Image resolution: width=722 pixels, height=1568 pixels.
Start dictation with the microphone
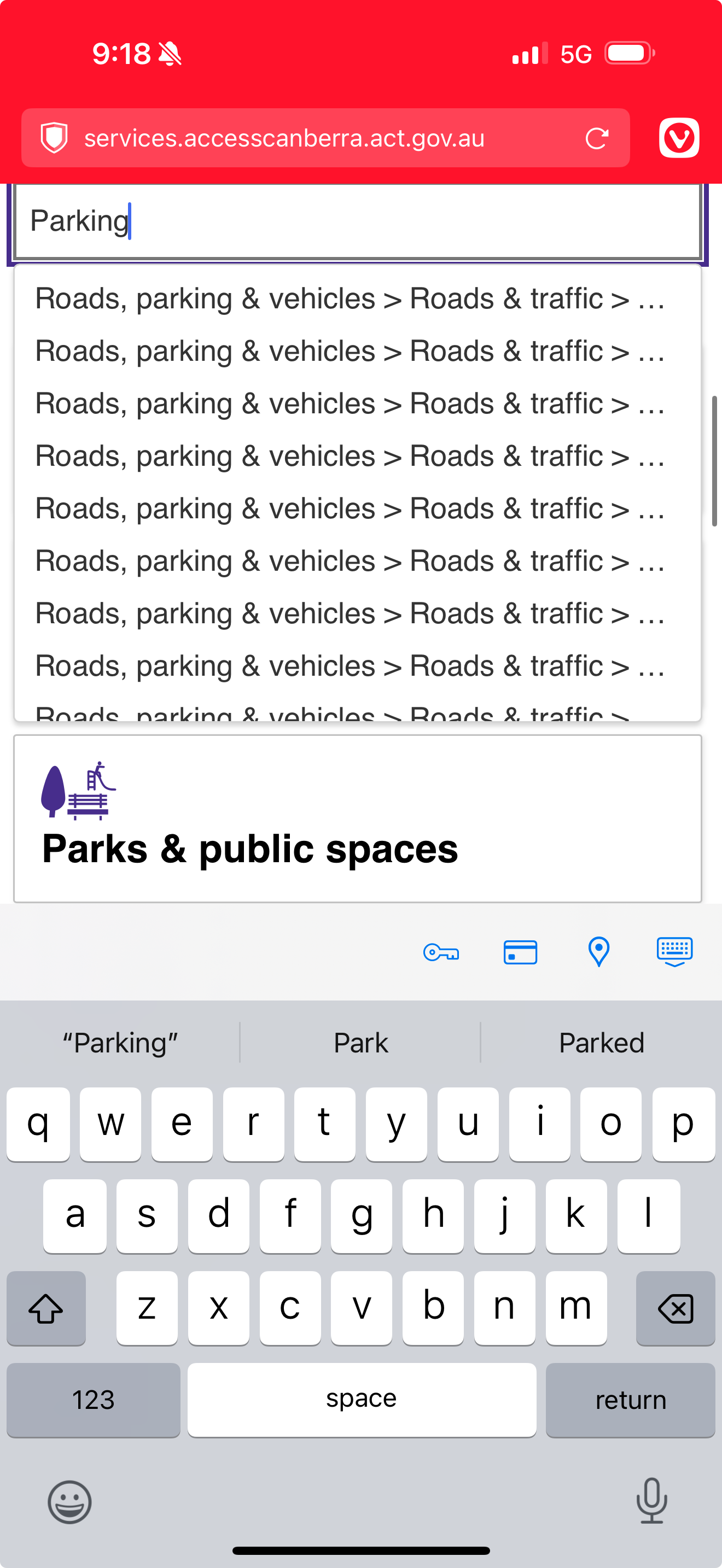point(651,1501)
